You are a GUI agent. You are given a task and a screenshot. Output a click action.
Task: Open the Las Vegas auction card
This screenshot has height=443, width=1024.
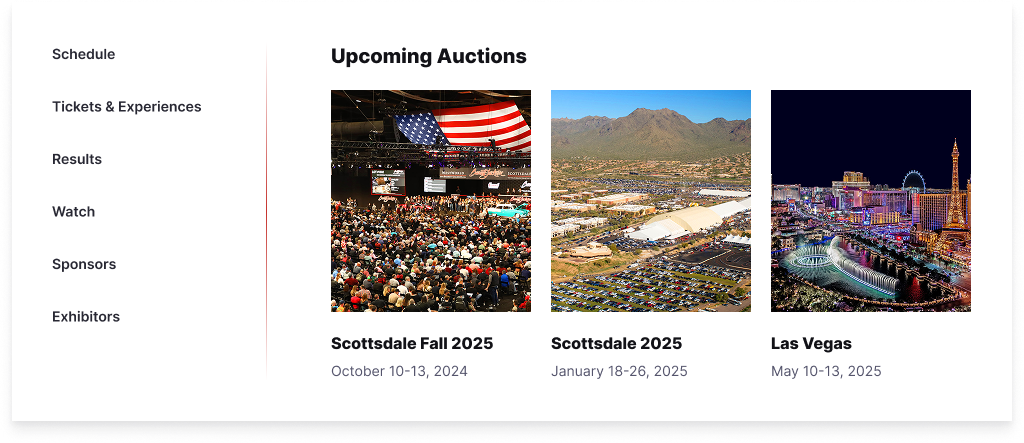pos(871,235)
